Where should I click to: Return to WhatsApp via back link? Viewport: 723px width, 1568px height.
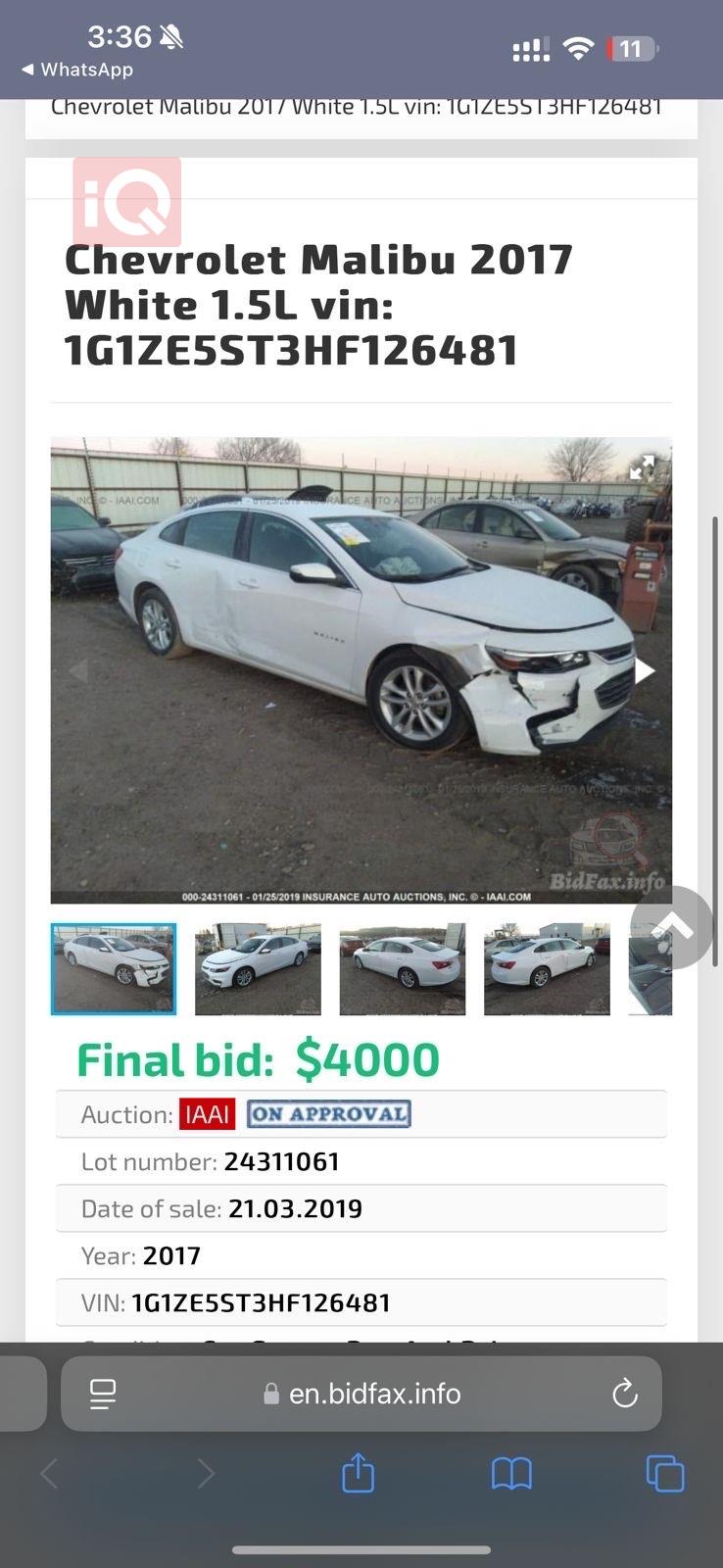[x=76, y=70]
